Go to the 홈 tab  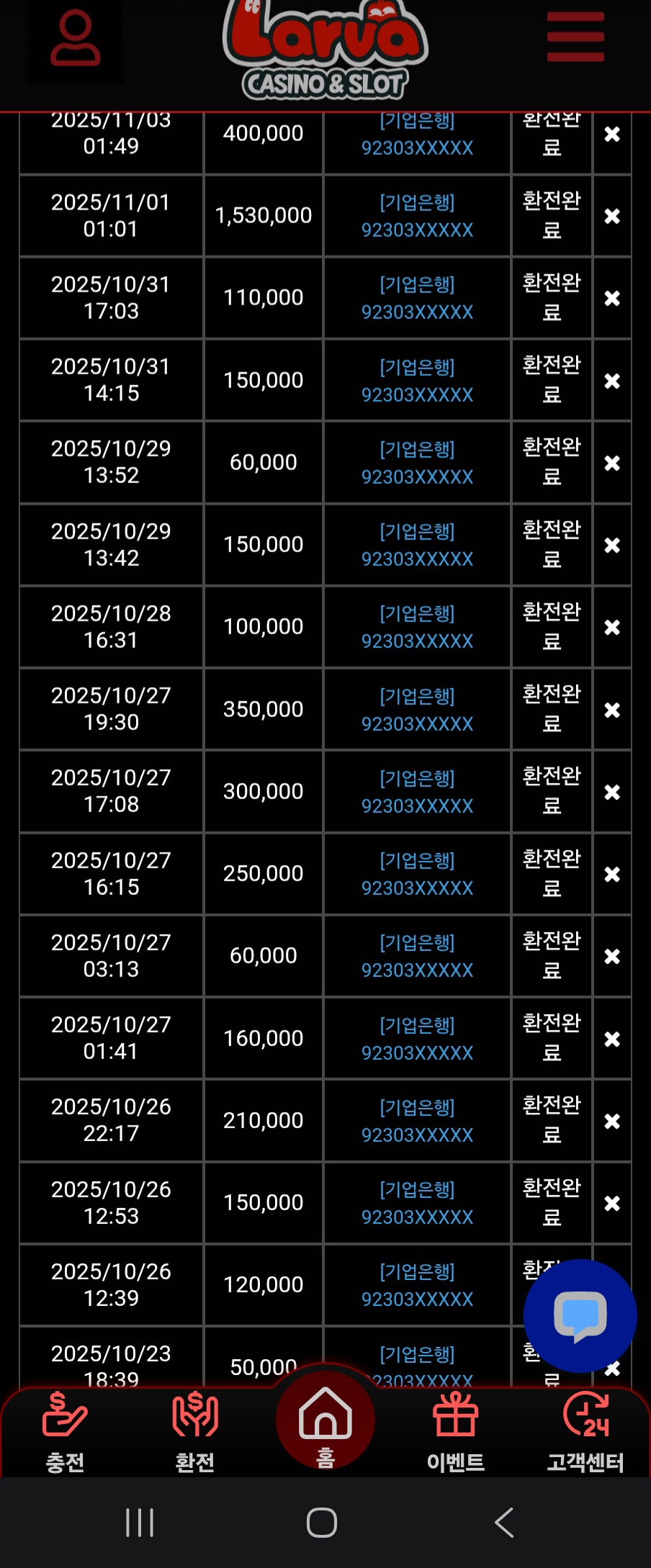coord(325,1422)
